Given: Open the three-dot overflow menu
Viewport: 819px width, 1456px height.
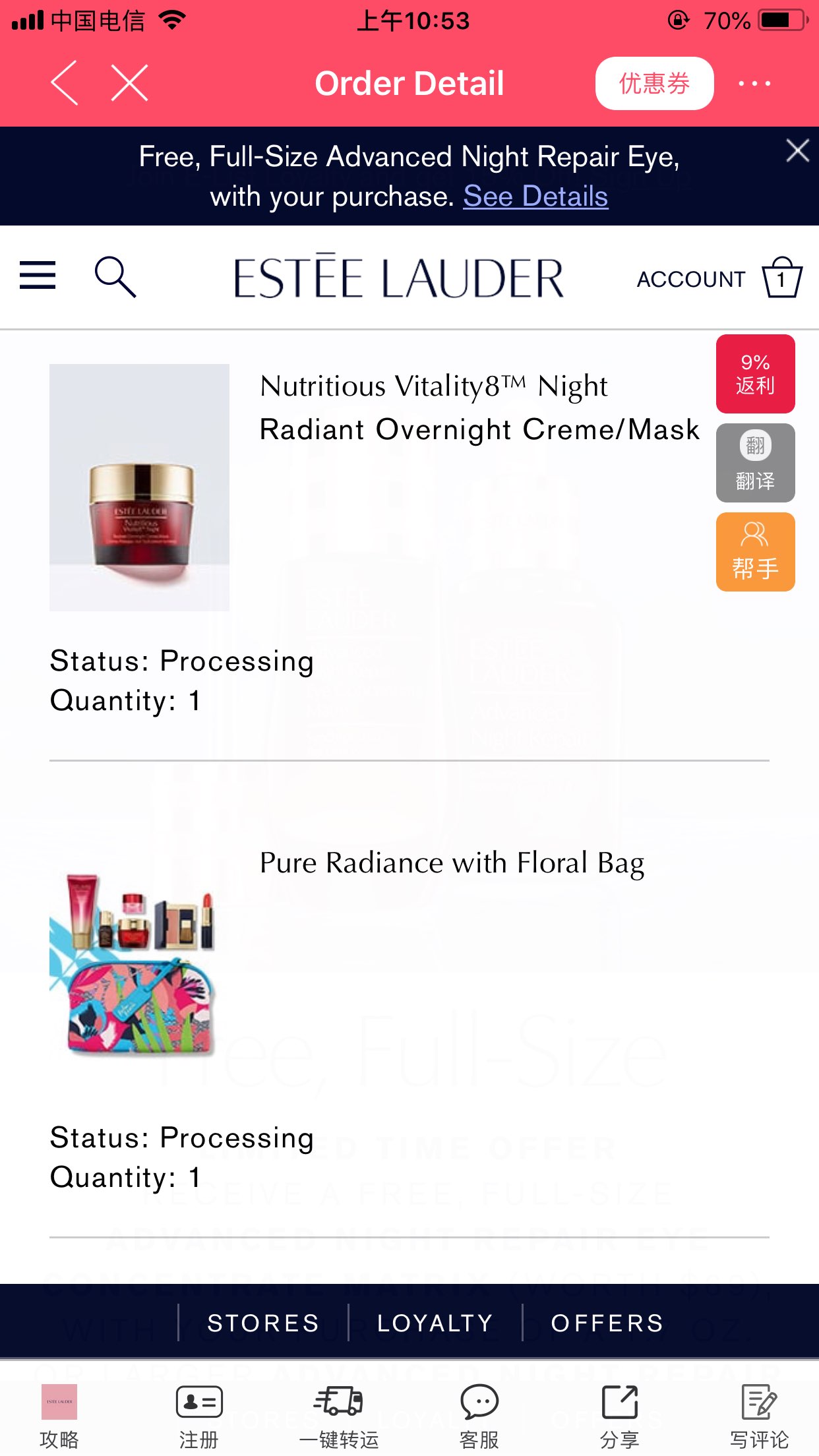Looking at the screenshot, I should tap(754, 84).
